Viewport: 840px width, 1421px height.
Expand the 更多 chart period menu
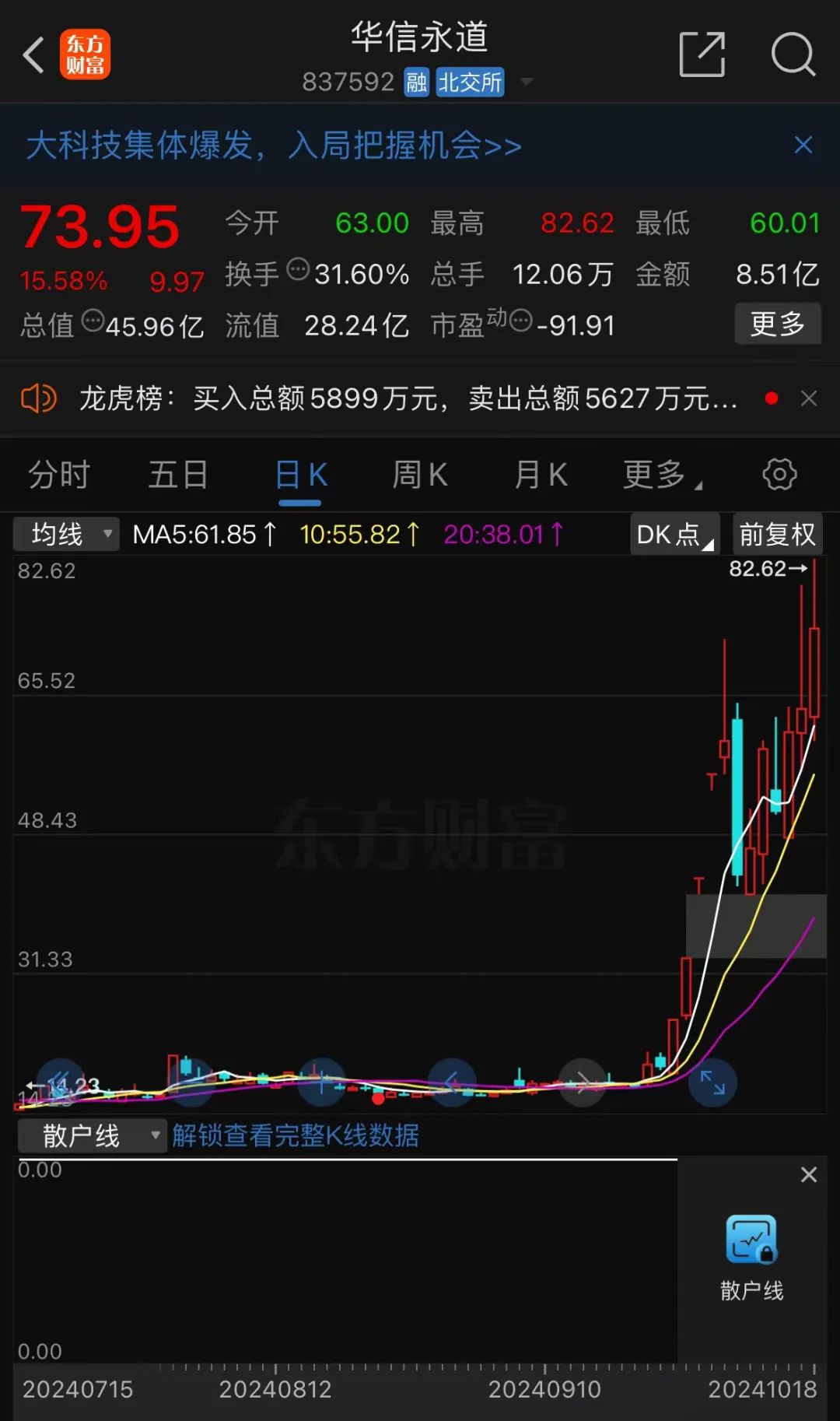tap(660, 475)
